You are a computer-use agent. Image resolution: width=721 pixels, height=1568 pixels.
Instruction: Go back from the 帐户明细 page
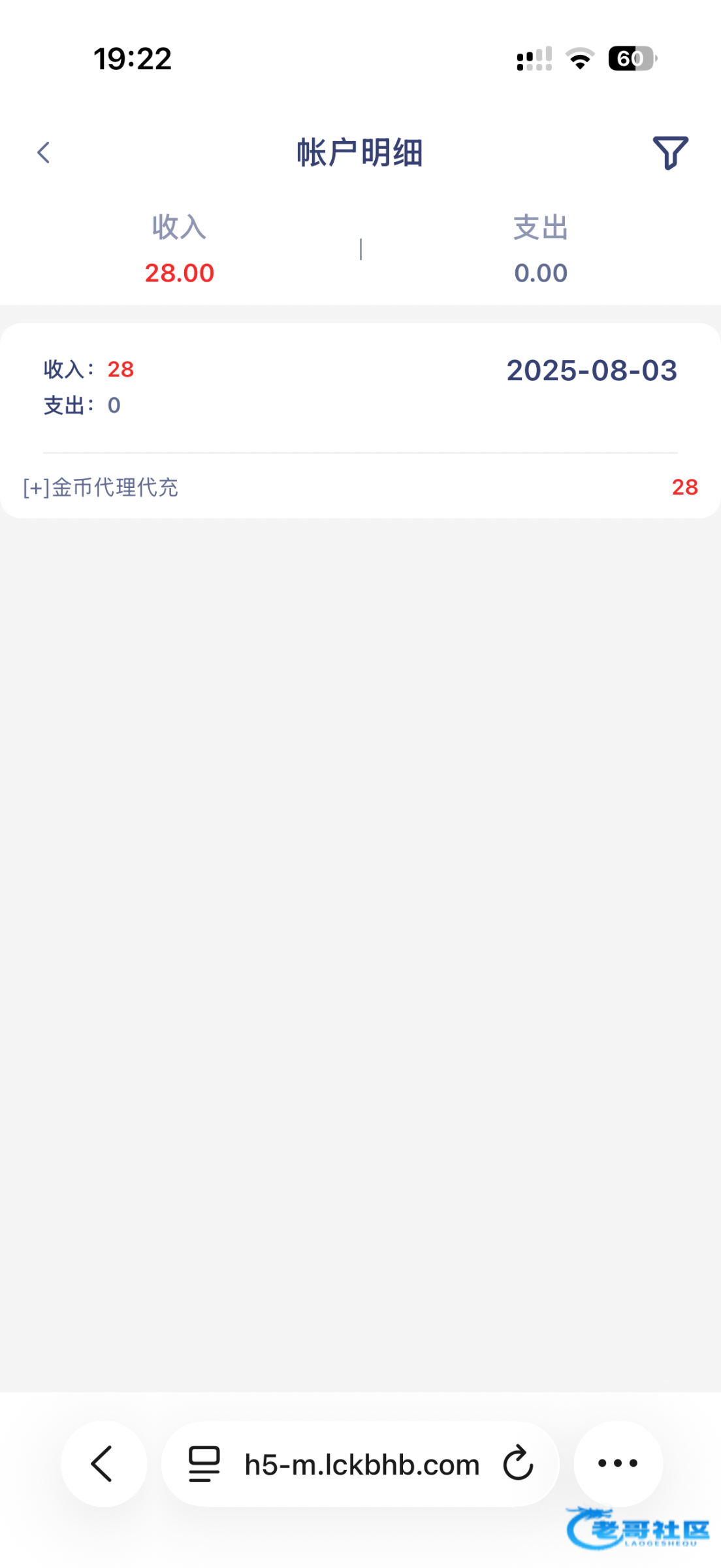click(43, 153)
